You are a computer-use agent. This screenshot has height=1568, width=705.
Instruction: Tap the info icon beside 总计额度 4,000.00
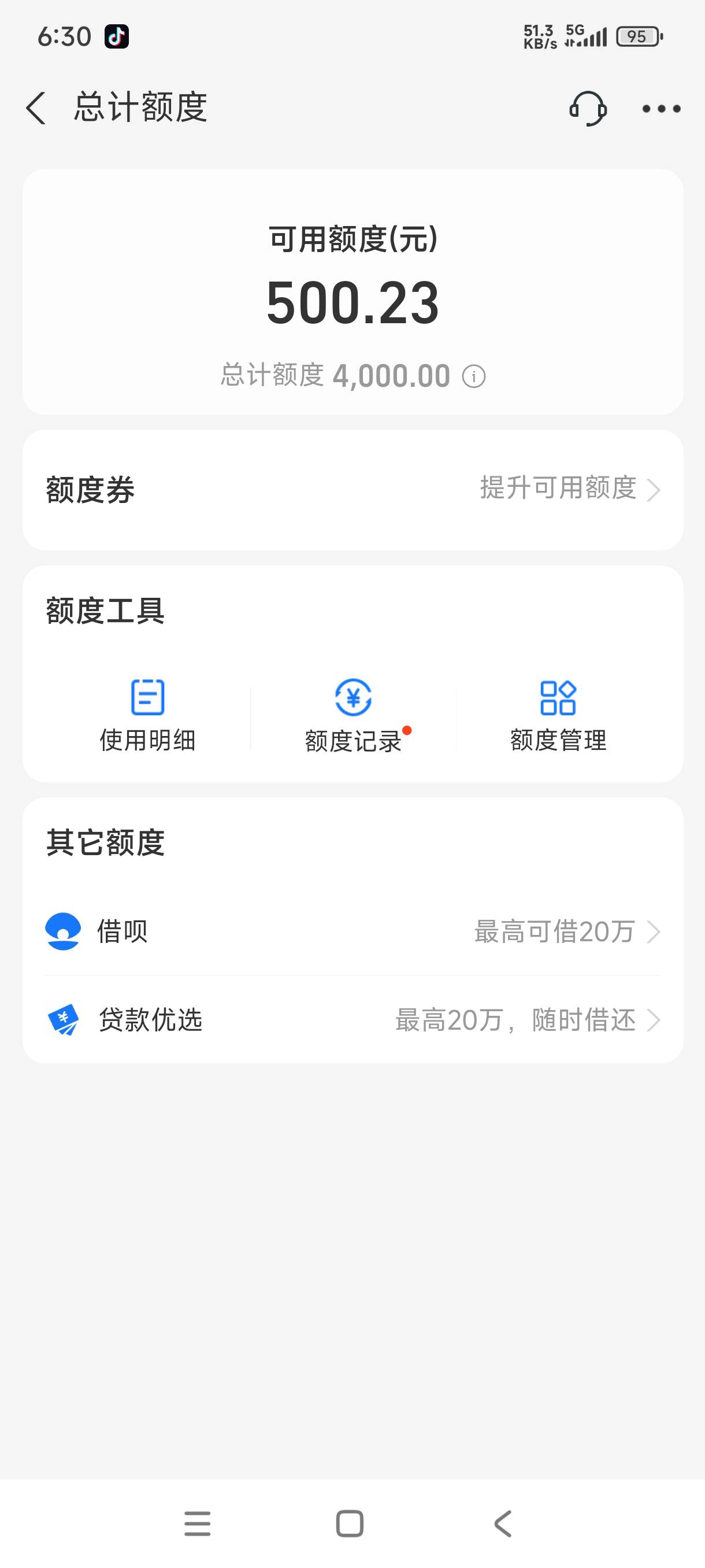coord(474,376)
